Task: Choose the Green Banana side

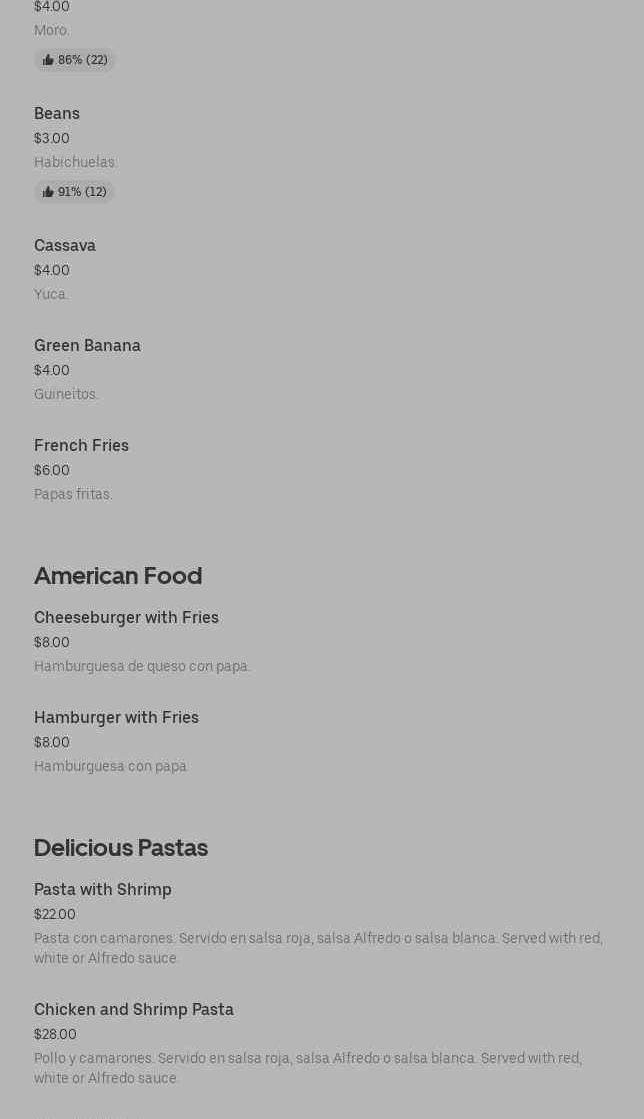Action: pyautogui.click(x=87, y=346)
